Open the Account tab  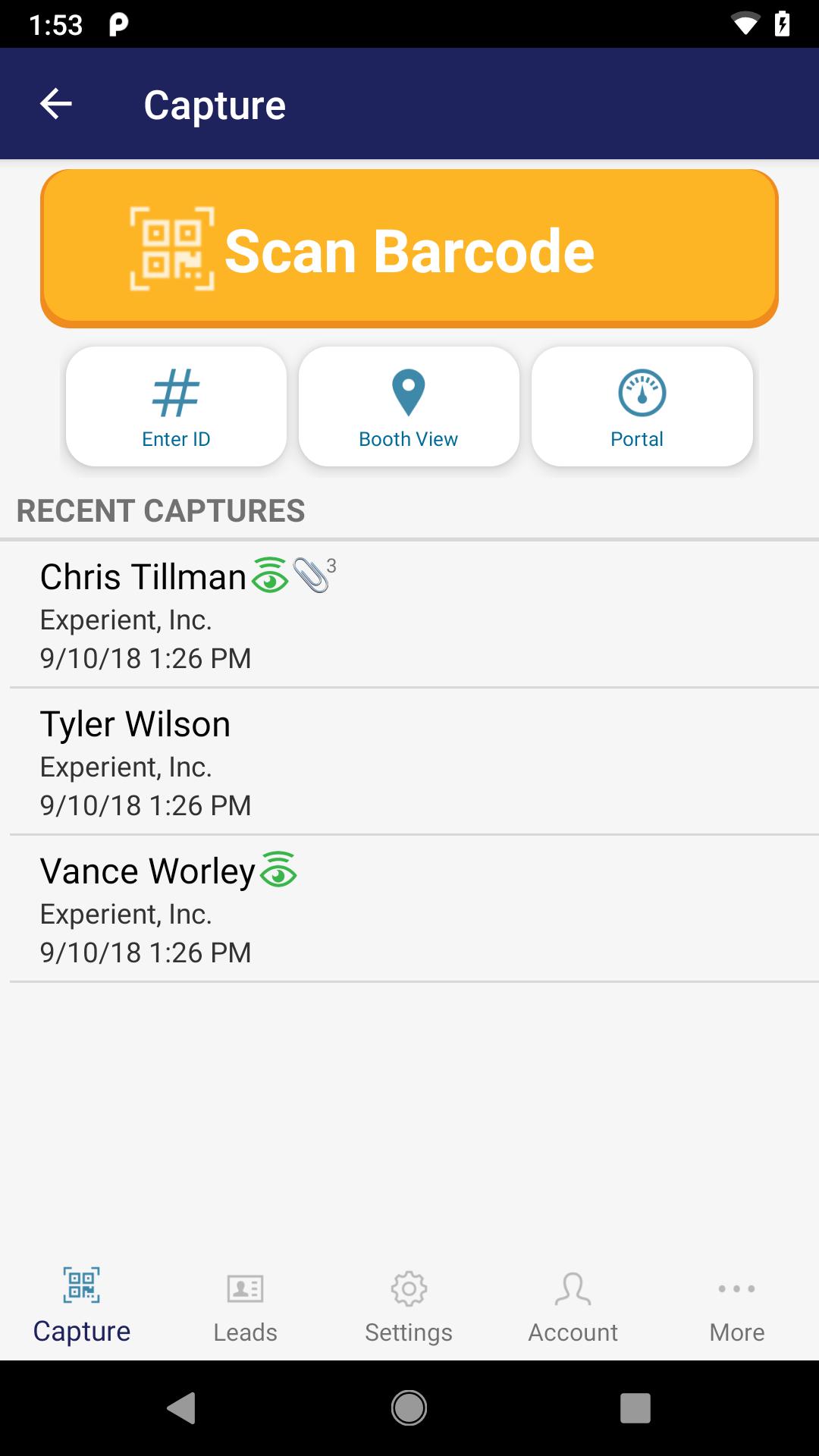pyautogui.click(x=573, y=1304)
